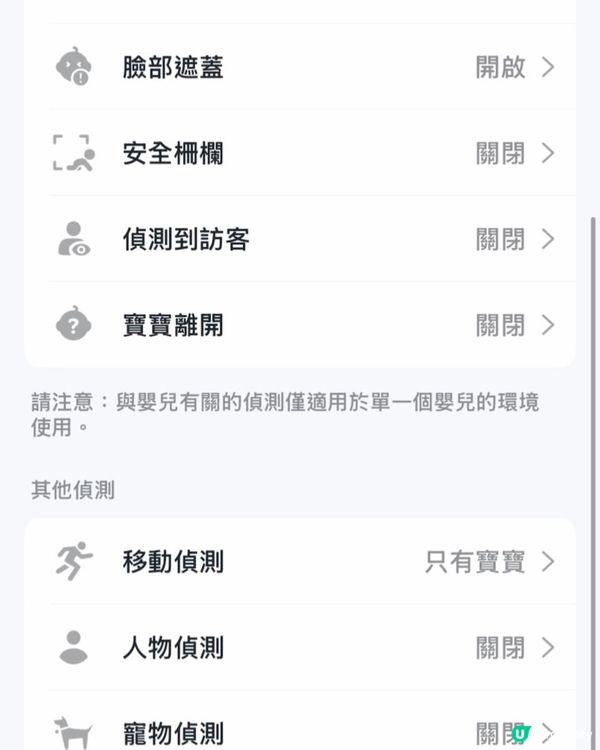Image resolution: width=600 pixels, height=750 pixels.
Task: Open 安全柵欄 detection settings
Action: [300, 154]
